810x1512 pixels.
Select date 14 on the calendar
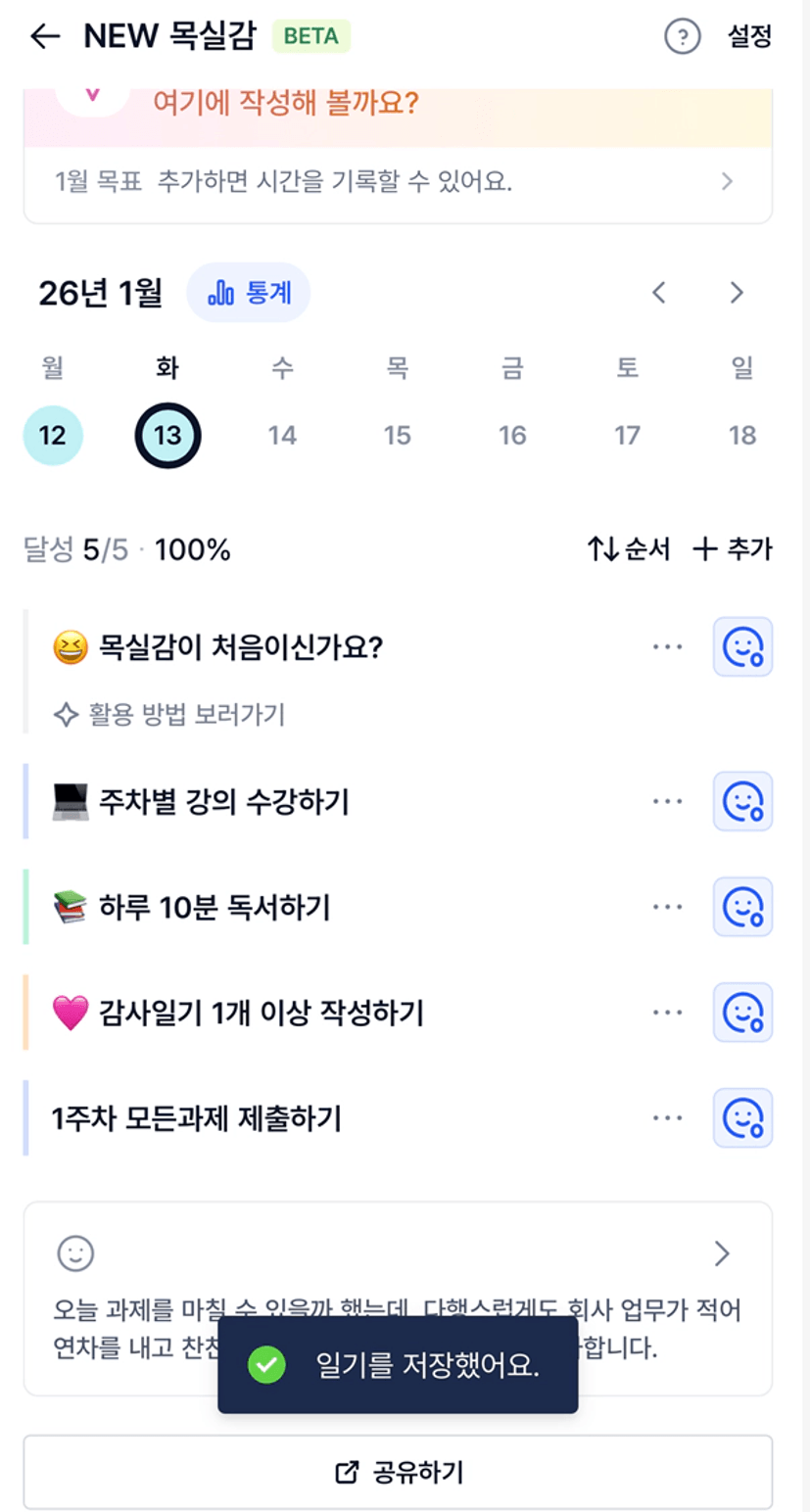(x=282, y=435)
